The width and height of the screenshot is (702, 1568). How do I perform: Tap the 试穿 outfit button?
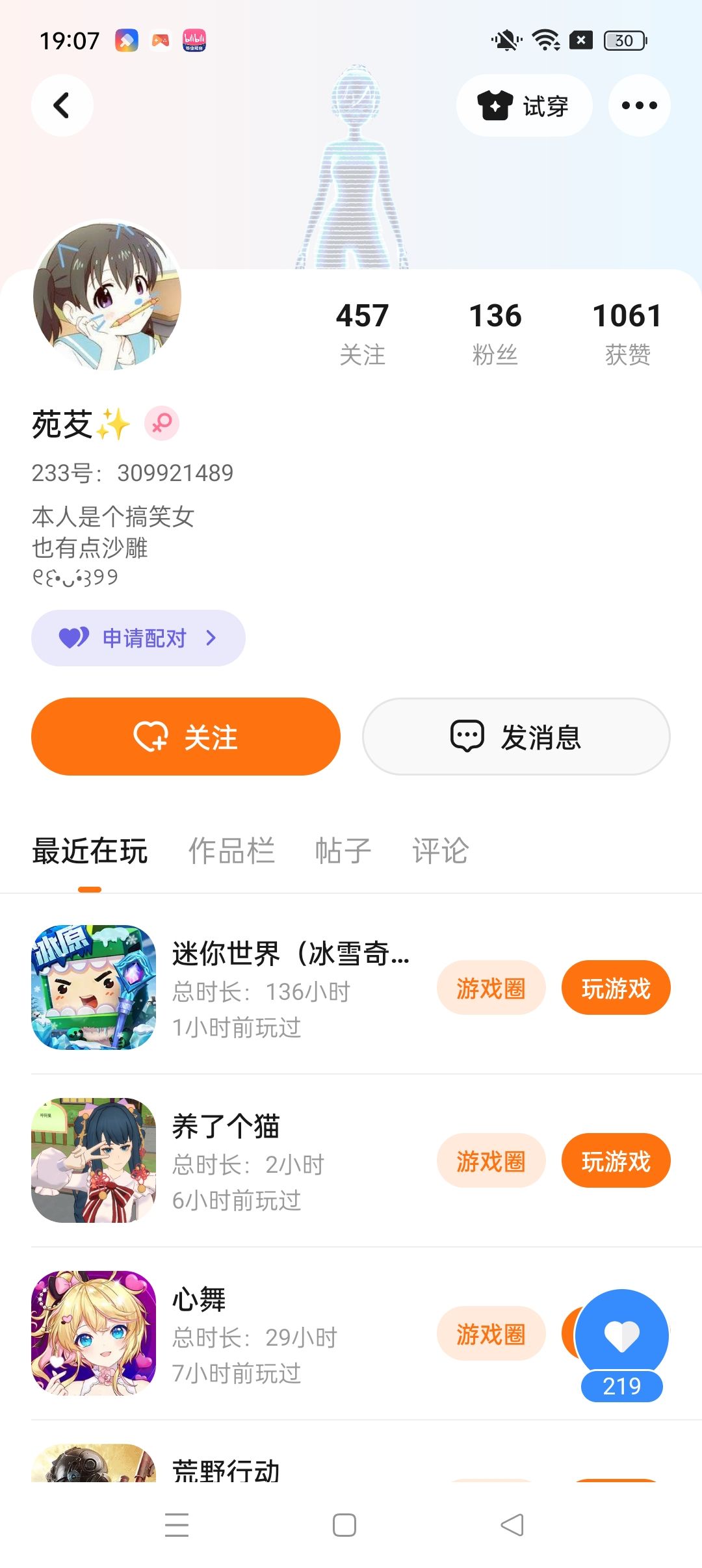(524, 105)
